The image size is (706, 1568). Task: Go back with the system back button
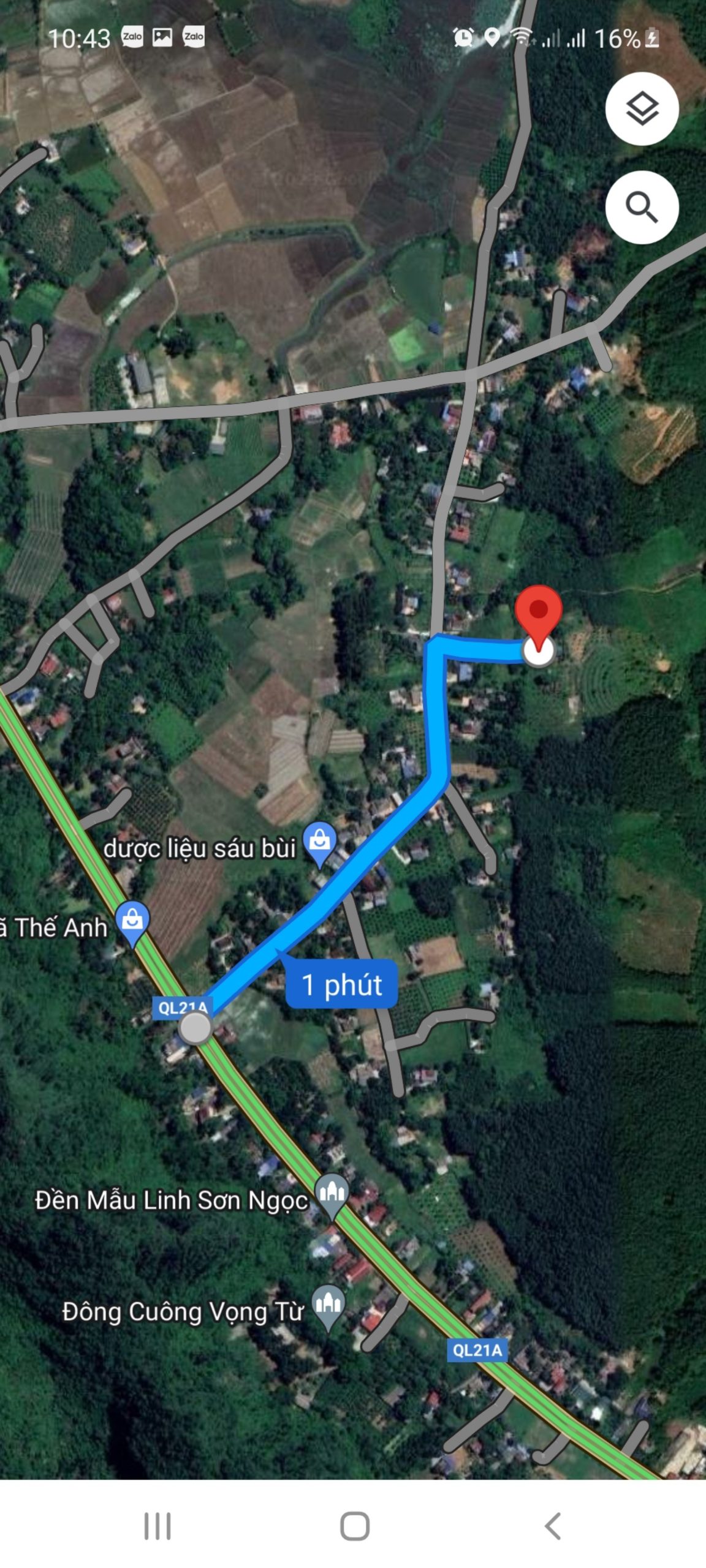point(552,1525)
